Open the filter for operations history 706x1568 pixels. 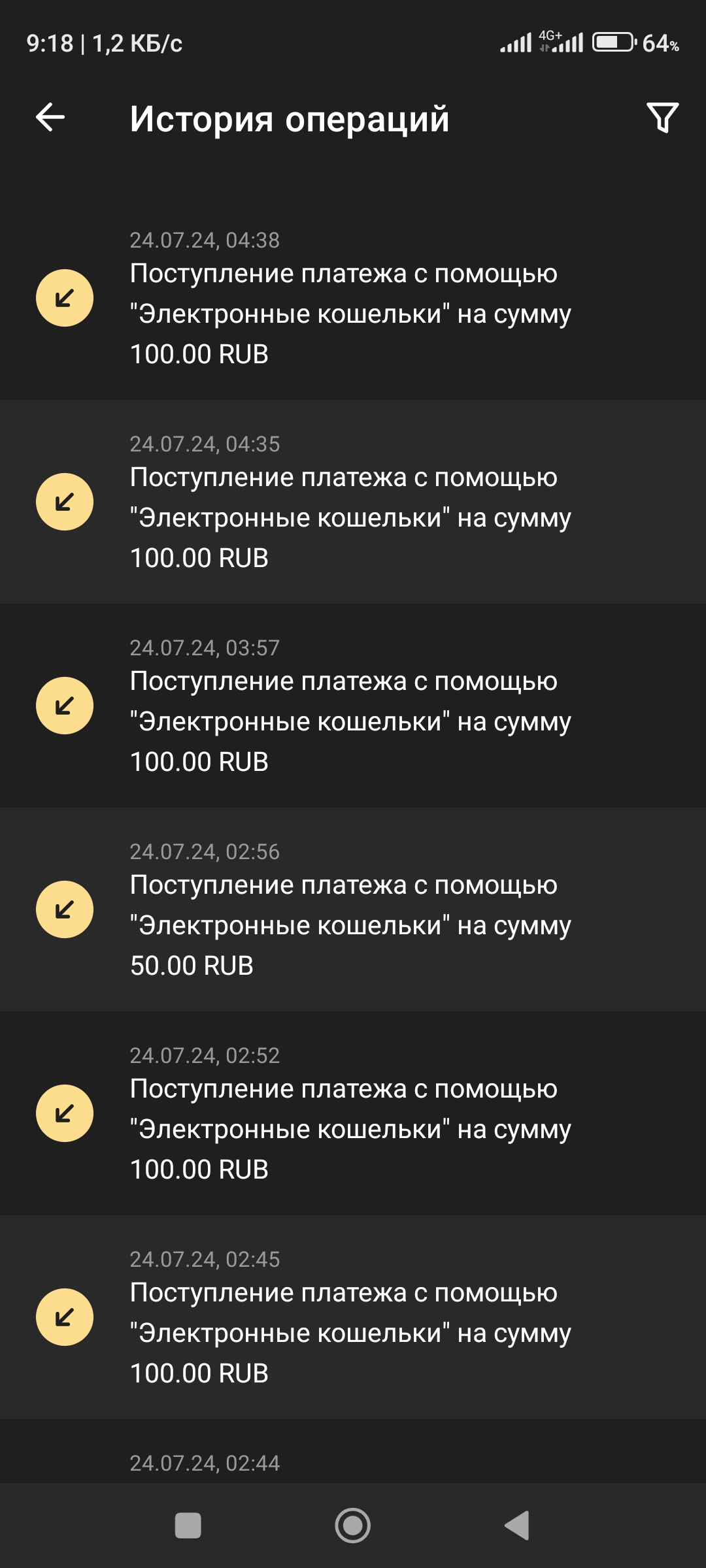pyautogui.click(x=662, y=118)
